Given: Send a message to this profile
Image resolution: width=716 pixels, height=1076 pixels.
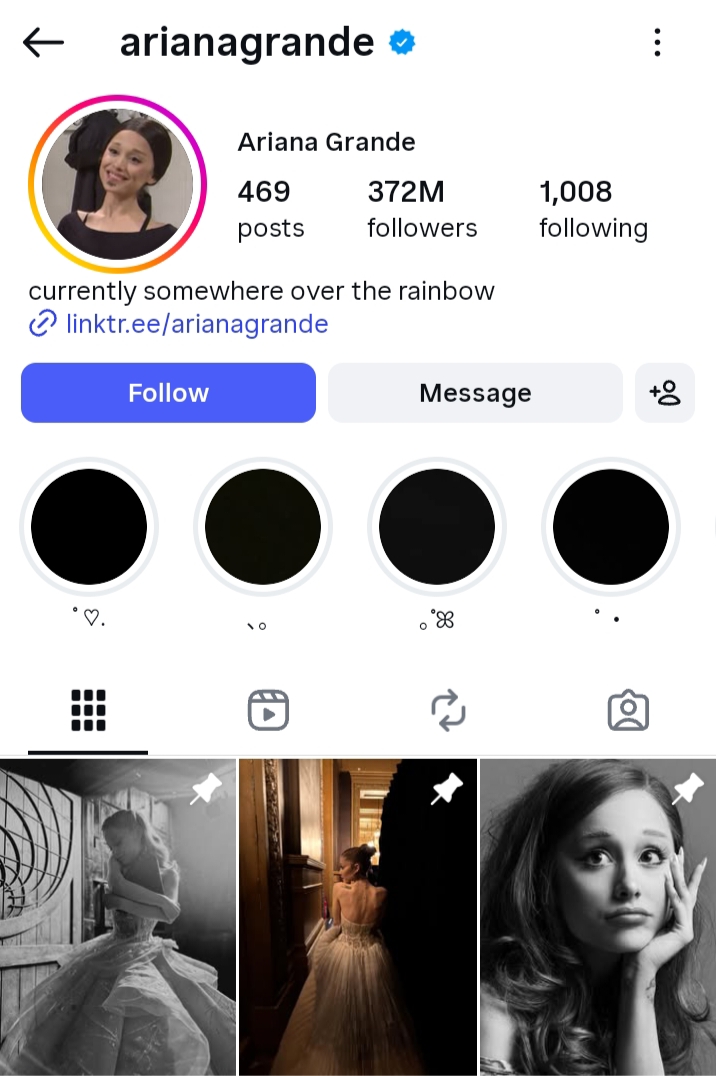Looking at the screenshot, I should pyautogui.click(x=475, y=393).
